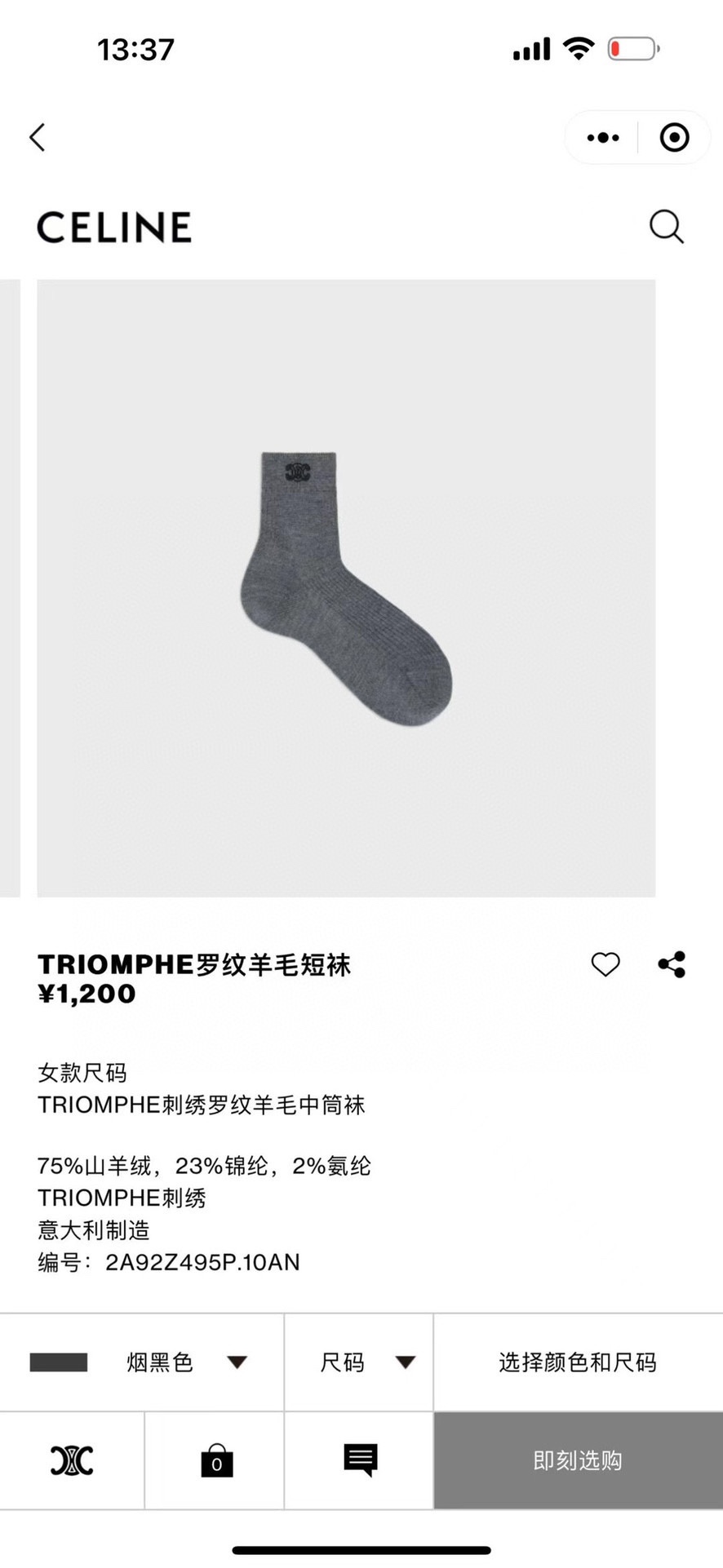This screenshot has width=723, height=1568.
Task: Tap the 即刻选购 buy now button
Action: coord(578,1460)
